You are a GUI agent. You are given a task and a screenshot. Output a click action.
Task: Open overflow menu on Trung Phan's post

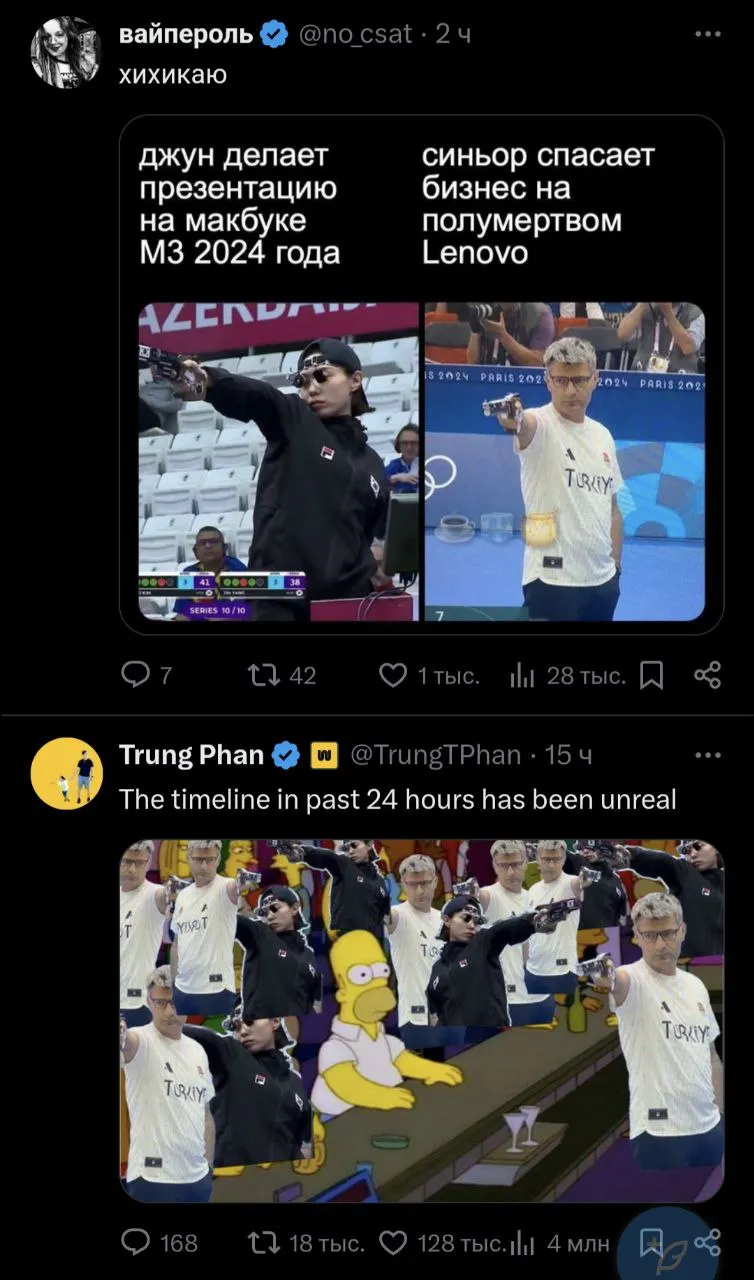tap(708, 755)
